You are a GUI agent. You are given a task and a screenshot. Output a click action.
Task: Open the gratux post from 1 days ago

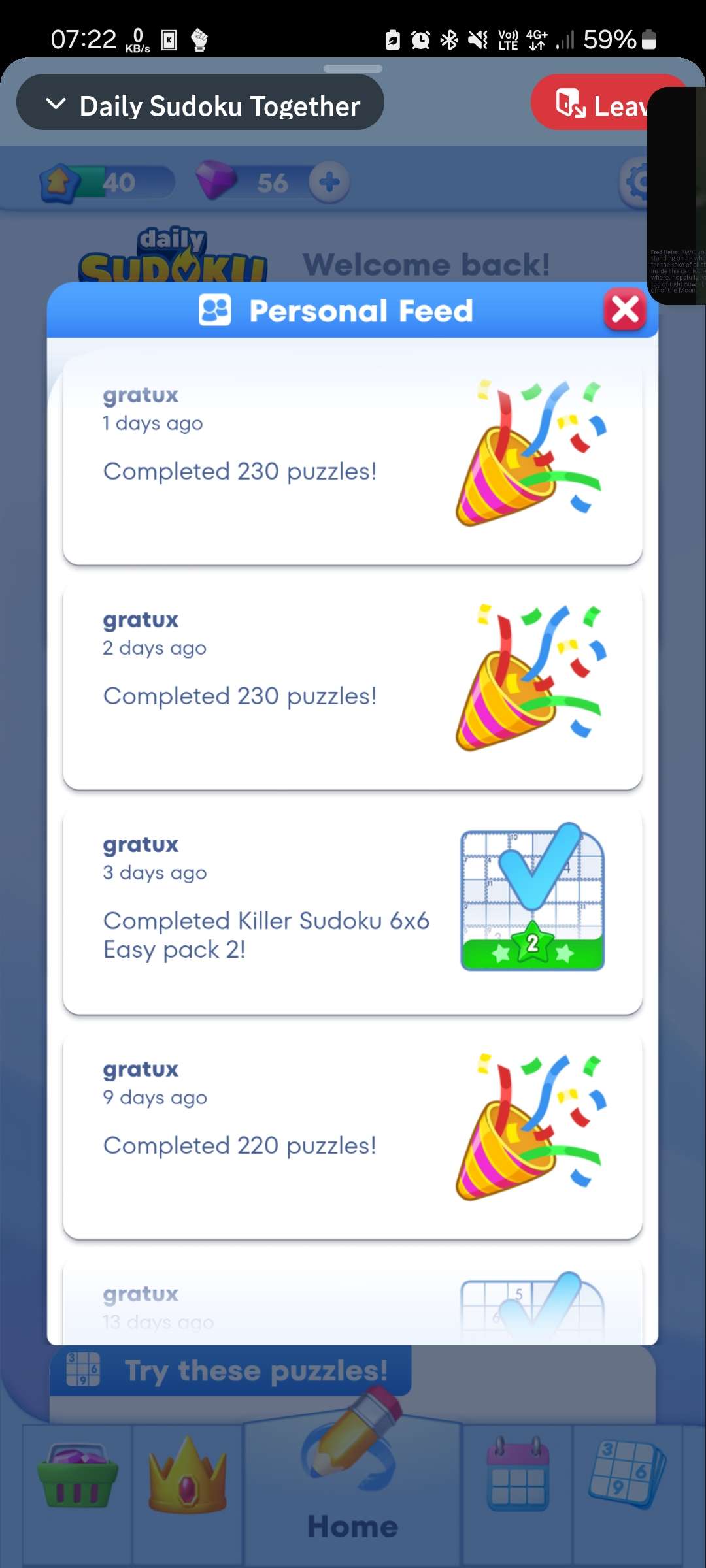pyautogui.click(x=352, y=461)
